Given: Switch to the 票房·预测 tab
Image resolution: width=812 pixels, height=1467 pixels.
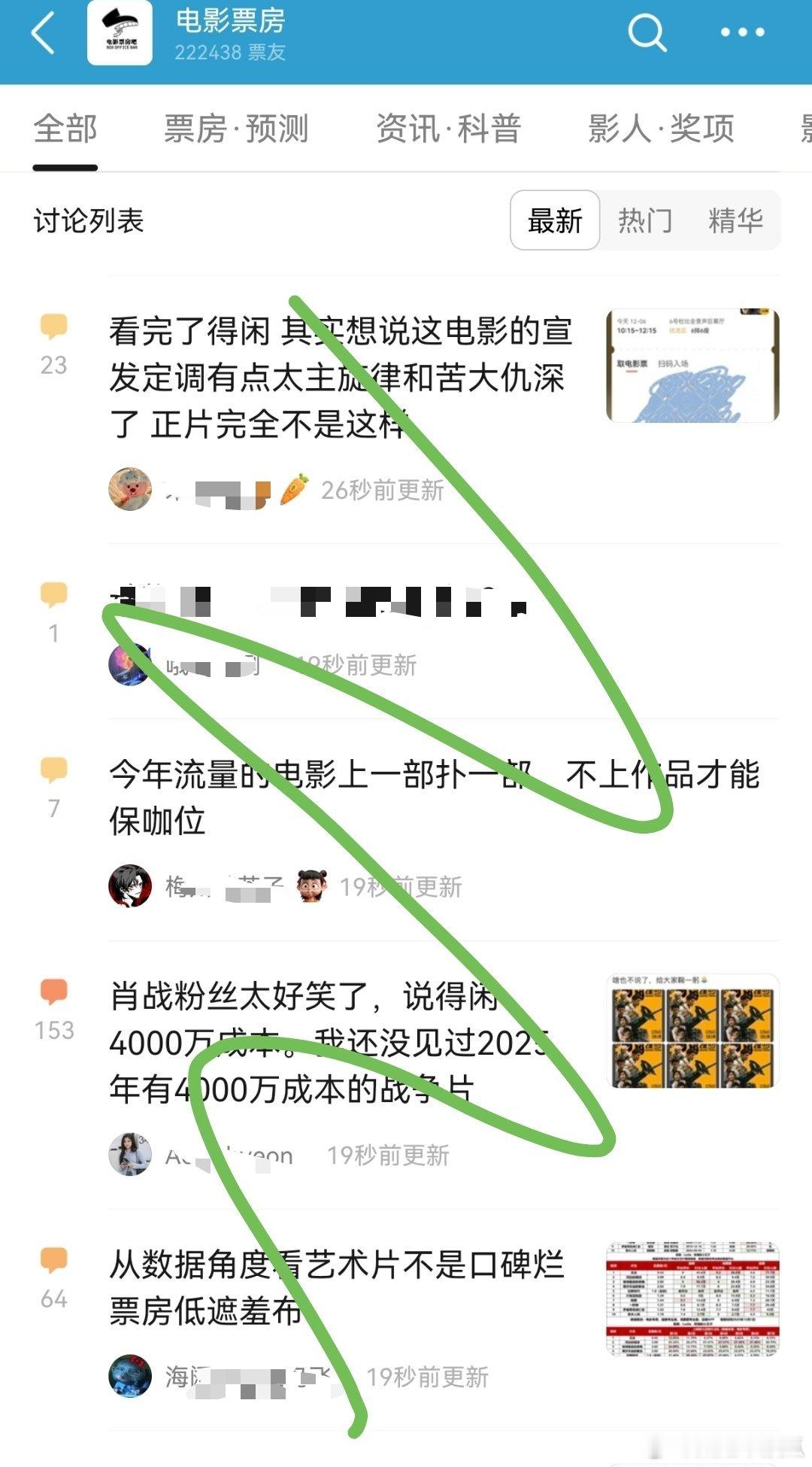Looking at the screenshot, I should (x=235, y=129).
